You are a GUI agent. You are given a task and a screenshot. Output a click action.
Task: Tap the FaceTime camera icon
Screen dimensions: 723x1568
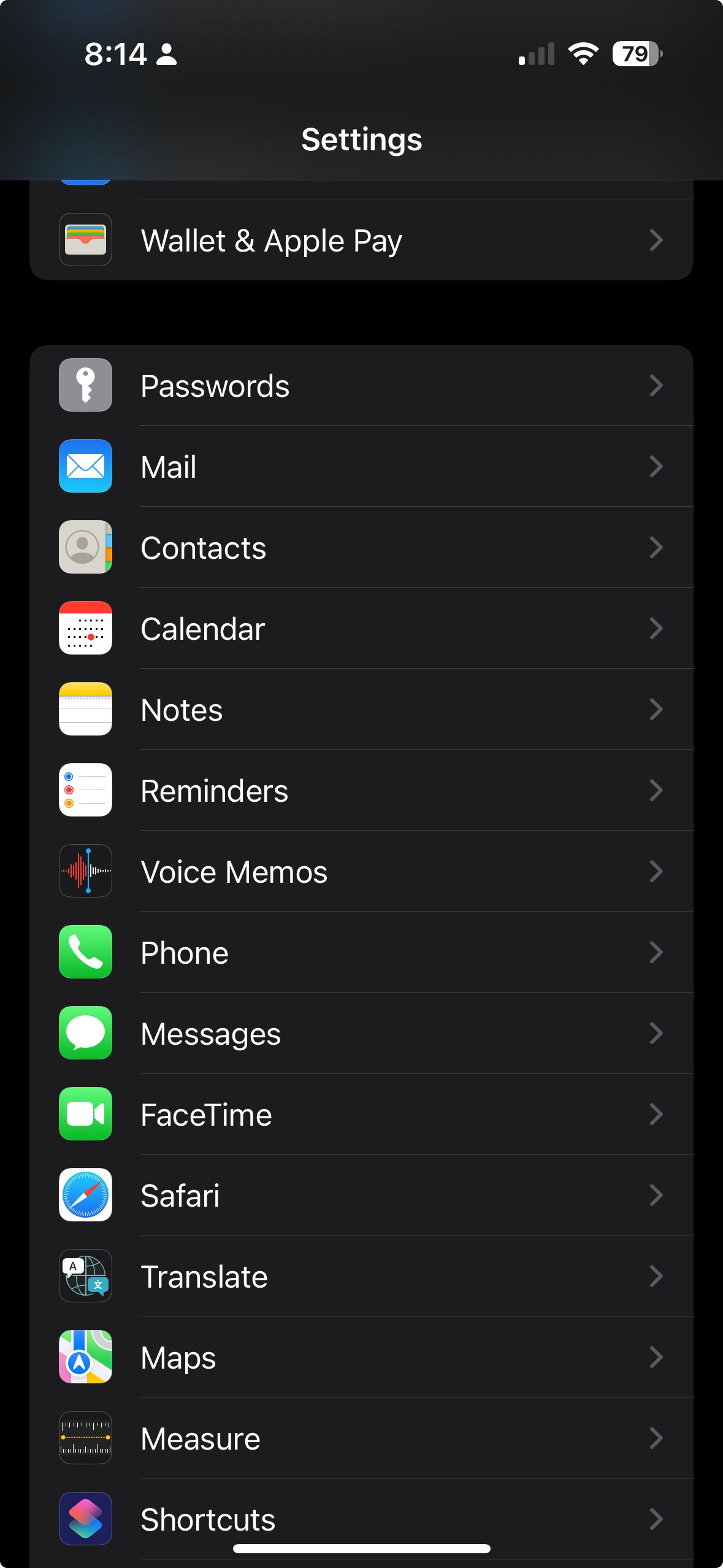85,1114
